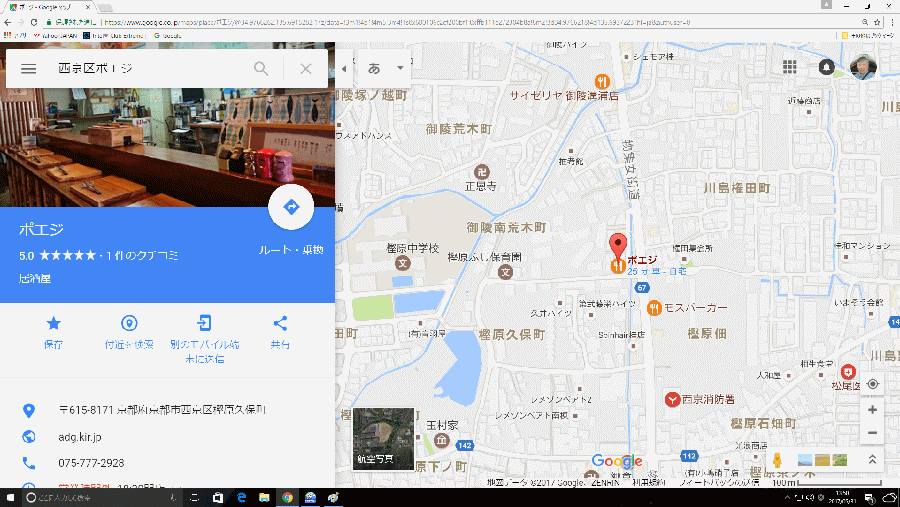Open the hamburger menu in search bar

tap(28, 69)
